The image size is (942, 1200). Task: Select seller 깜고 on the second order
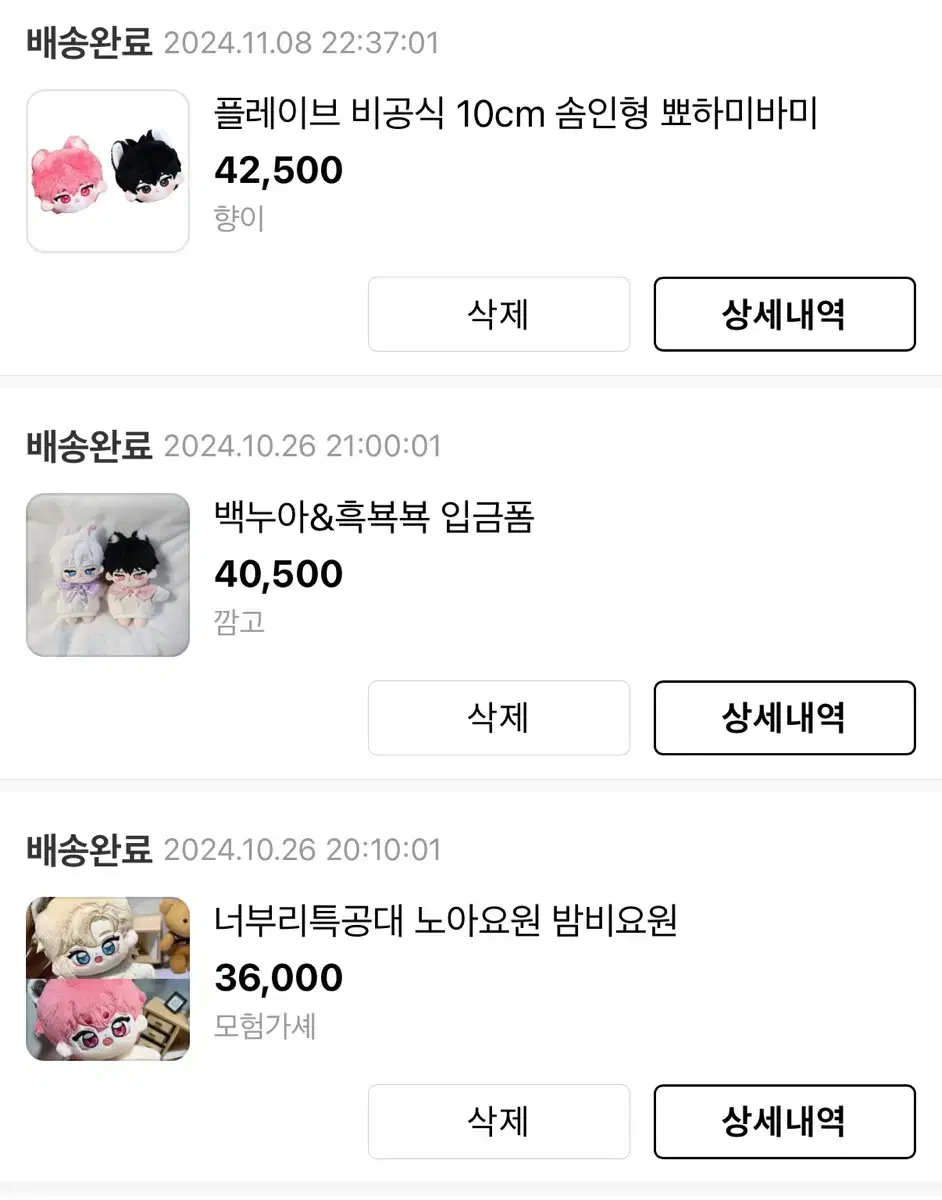(239, 622)
